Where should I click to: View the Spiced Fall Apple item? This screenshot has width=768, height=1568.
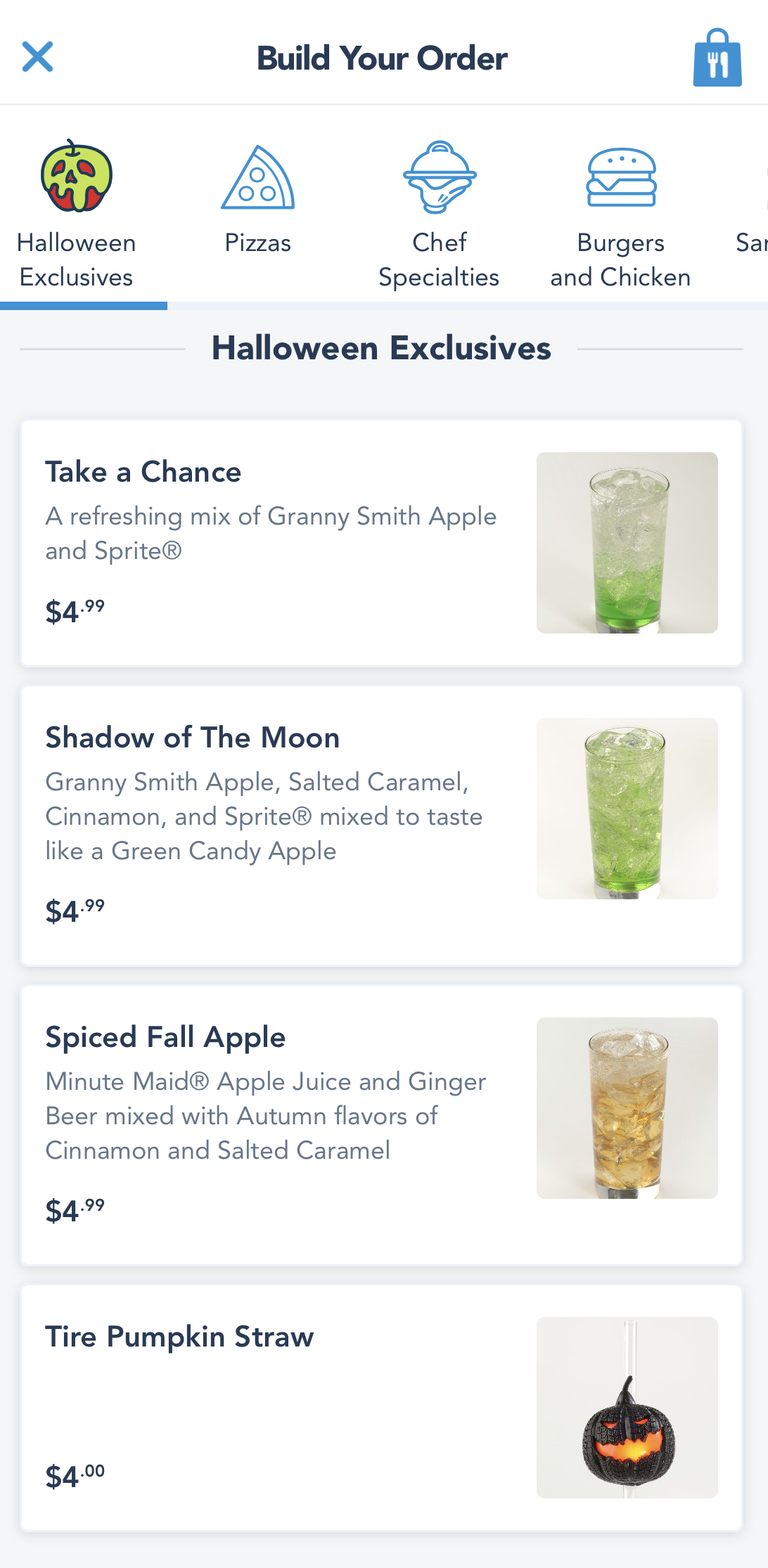click(x=381, y=1125)
